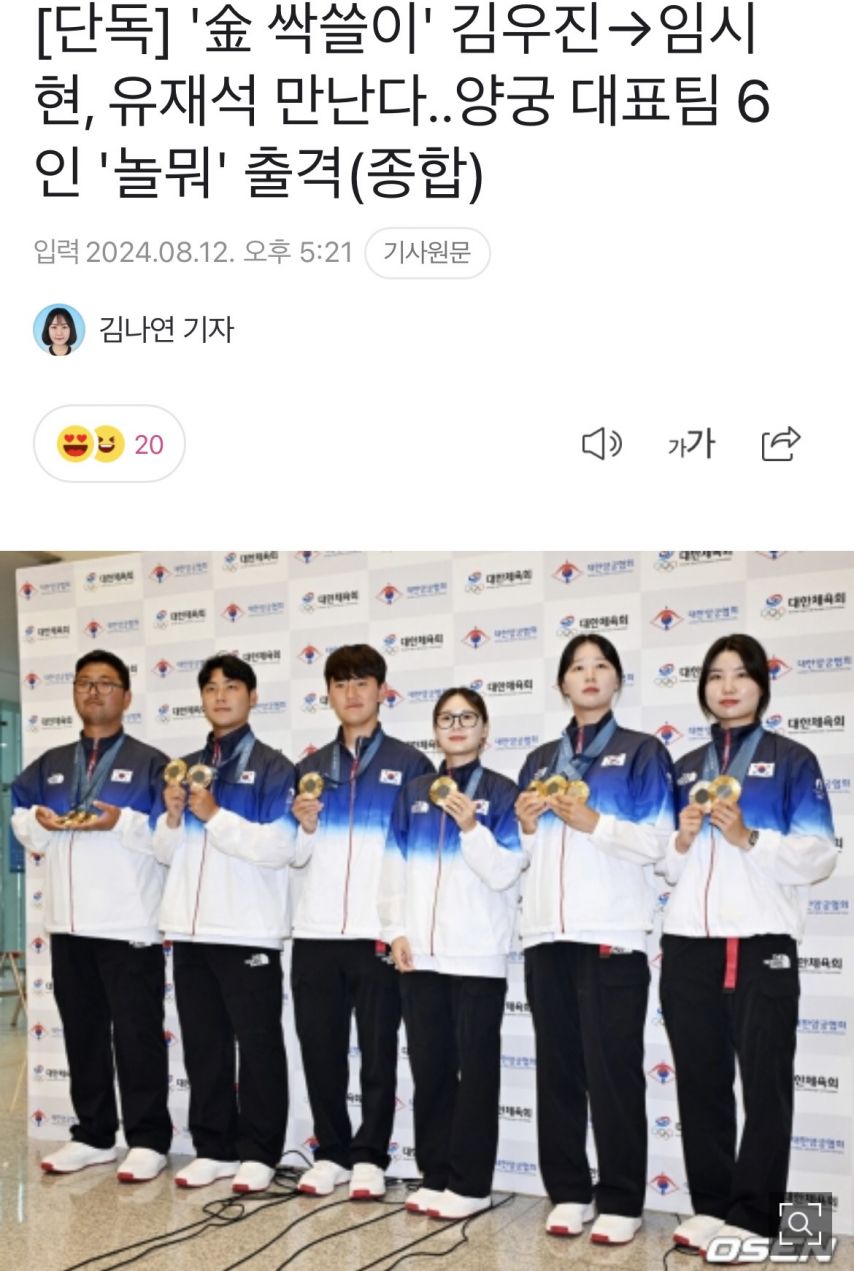Listen to the article with the speaker icon

601,444
